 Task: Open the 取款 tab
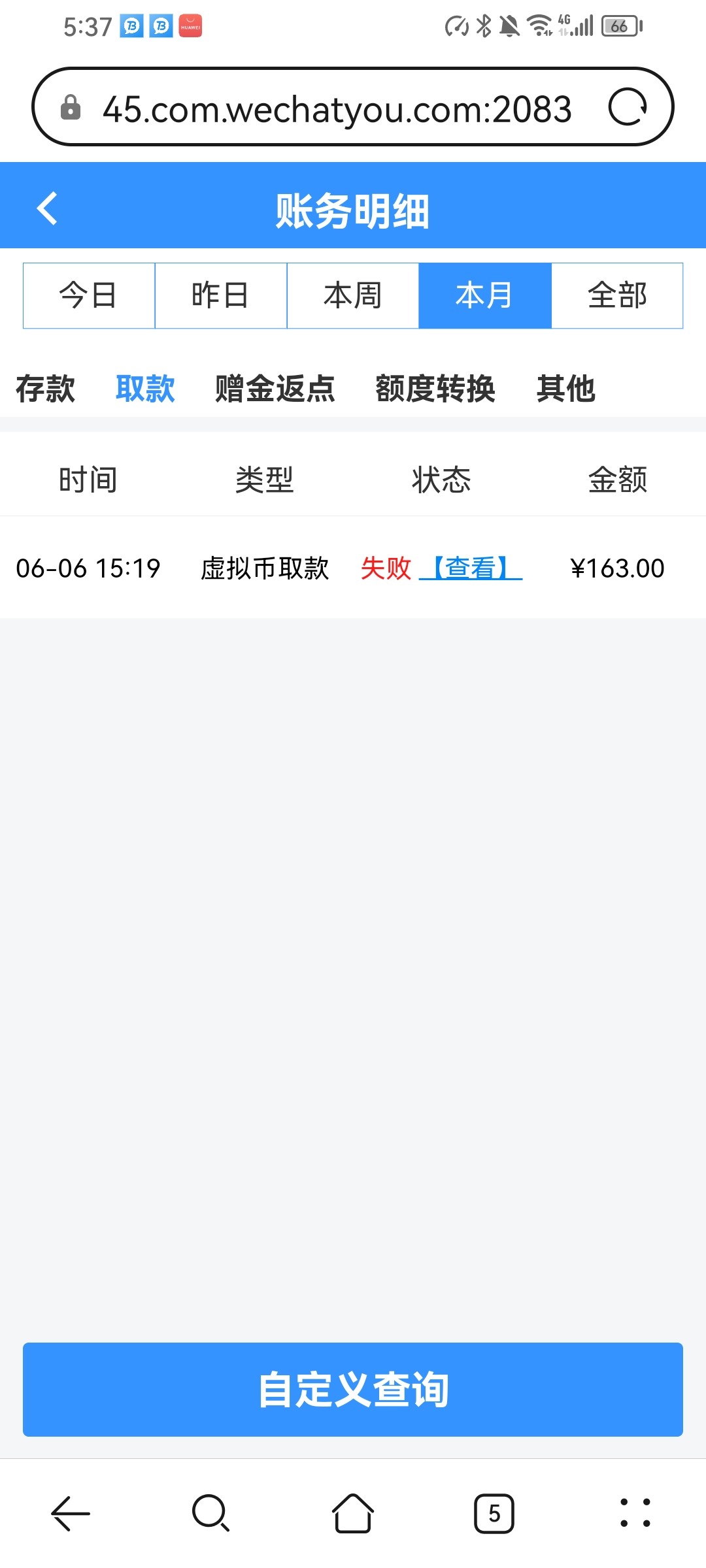coord(145,389)
